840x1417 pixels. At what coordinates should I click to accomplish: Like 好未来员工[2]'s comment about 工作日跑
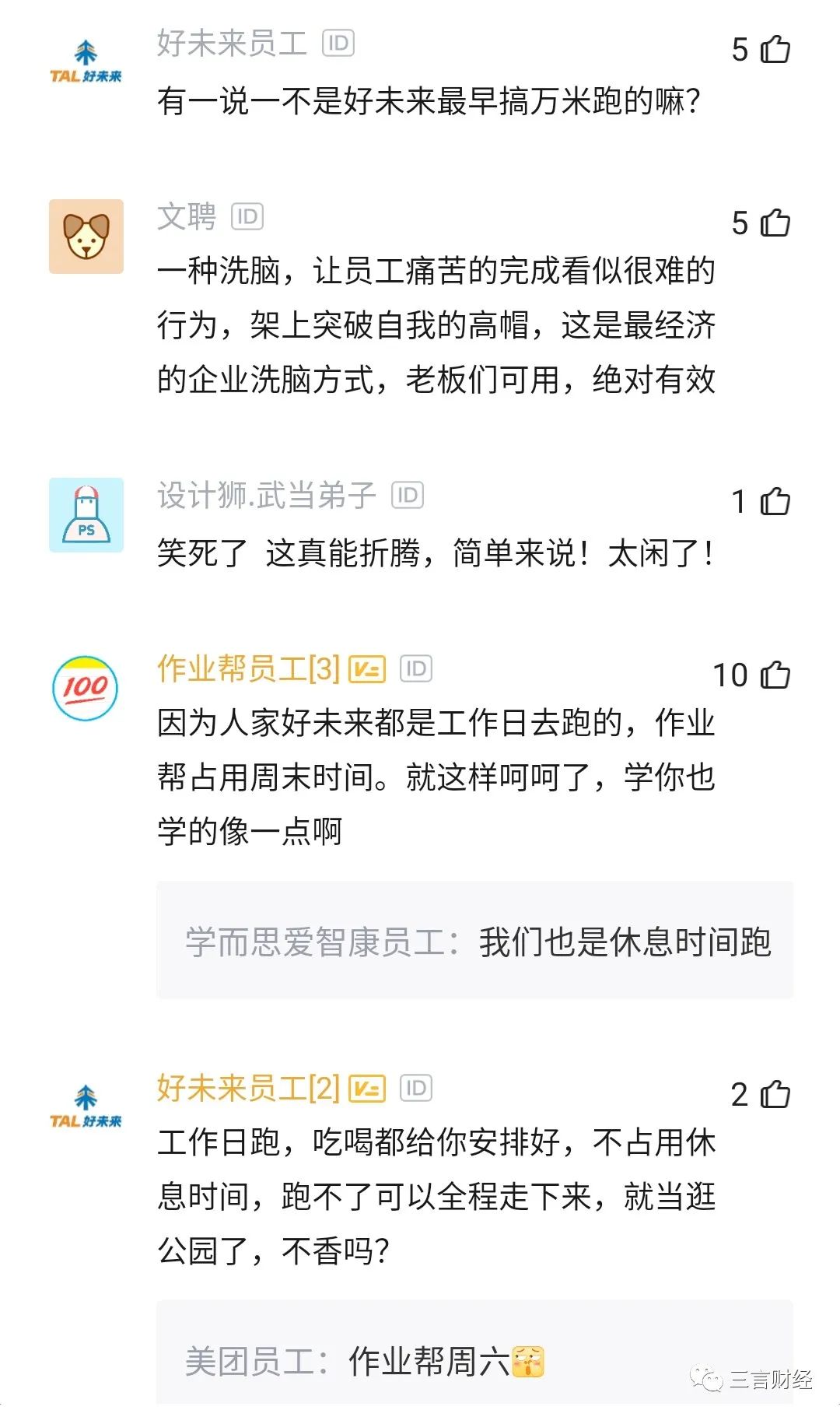click(x=775, y=1095)
